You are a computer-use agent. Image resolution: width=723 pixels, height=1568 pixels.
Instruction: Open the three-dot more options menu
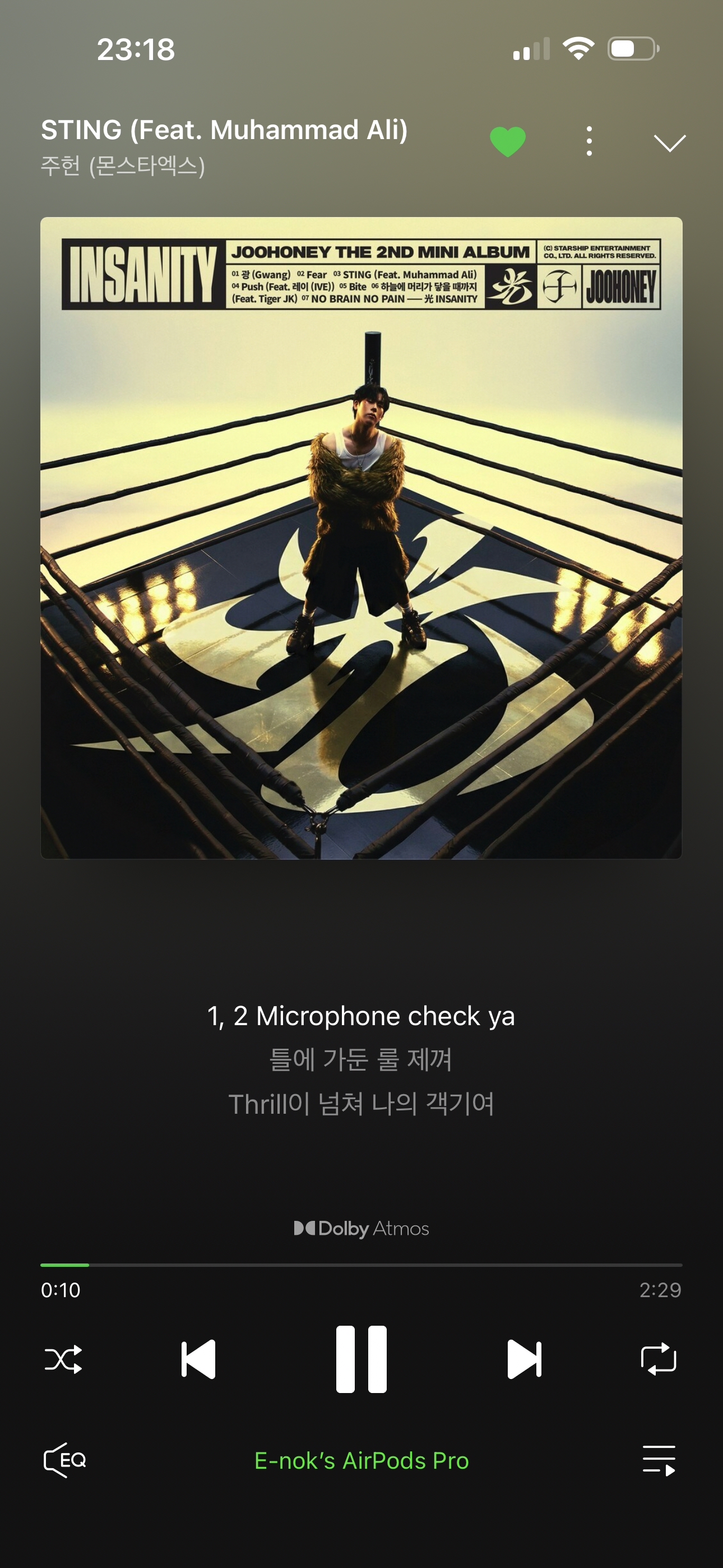588,142
